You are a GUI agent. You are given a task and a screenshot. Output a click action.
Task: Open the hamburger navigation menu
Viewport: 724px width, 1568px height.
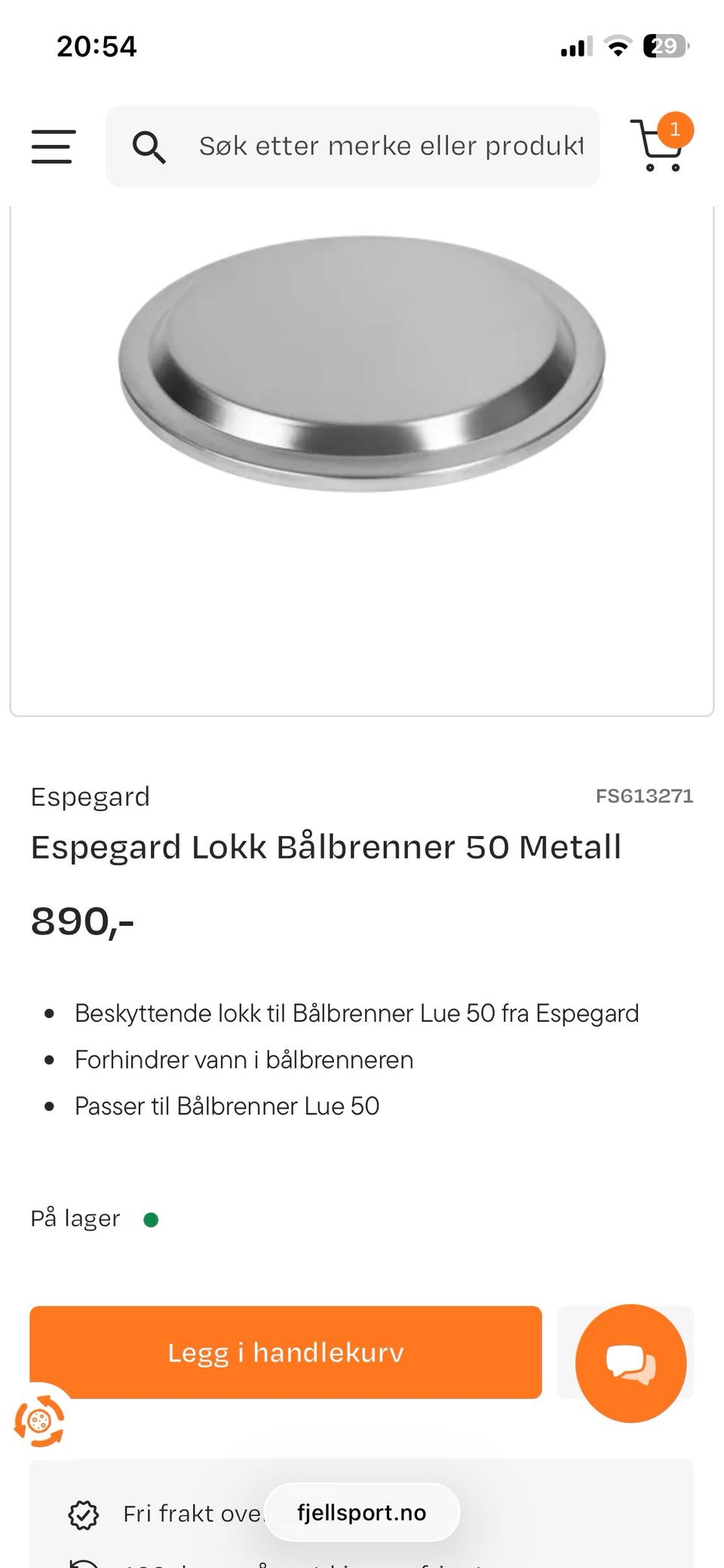click(x=52, y=146)
